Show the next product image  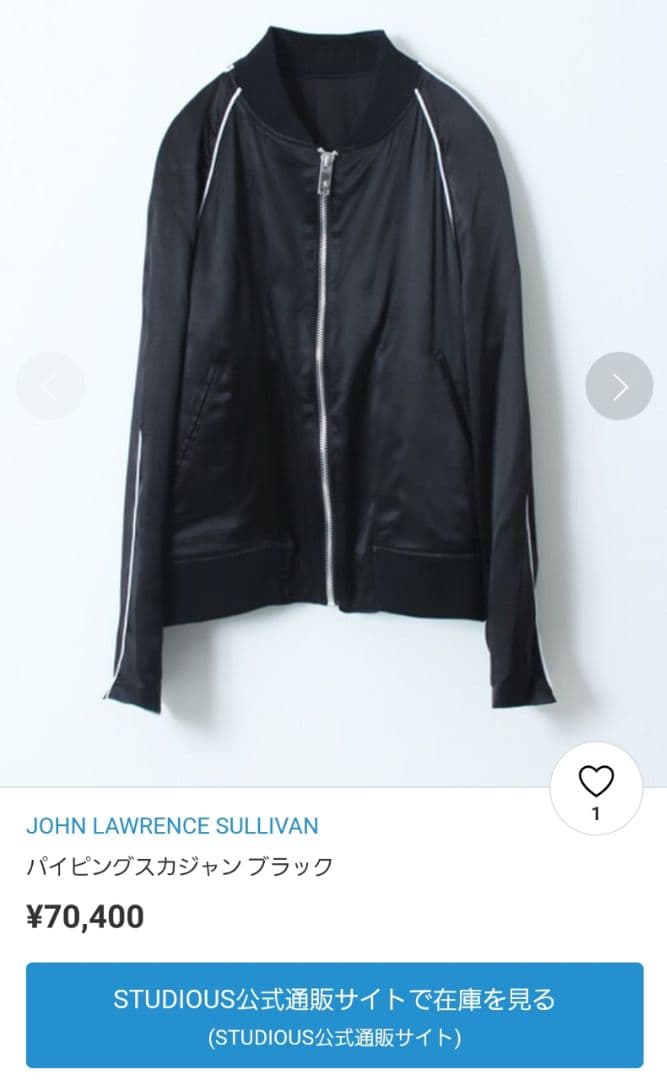pyautogui.click(x=619, y=386)
